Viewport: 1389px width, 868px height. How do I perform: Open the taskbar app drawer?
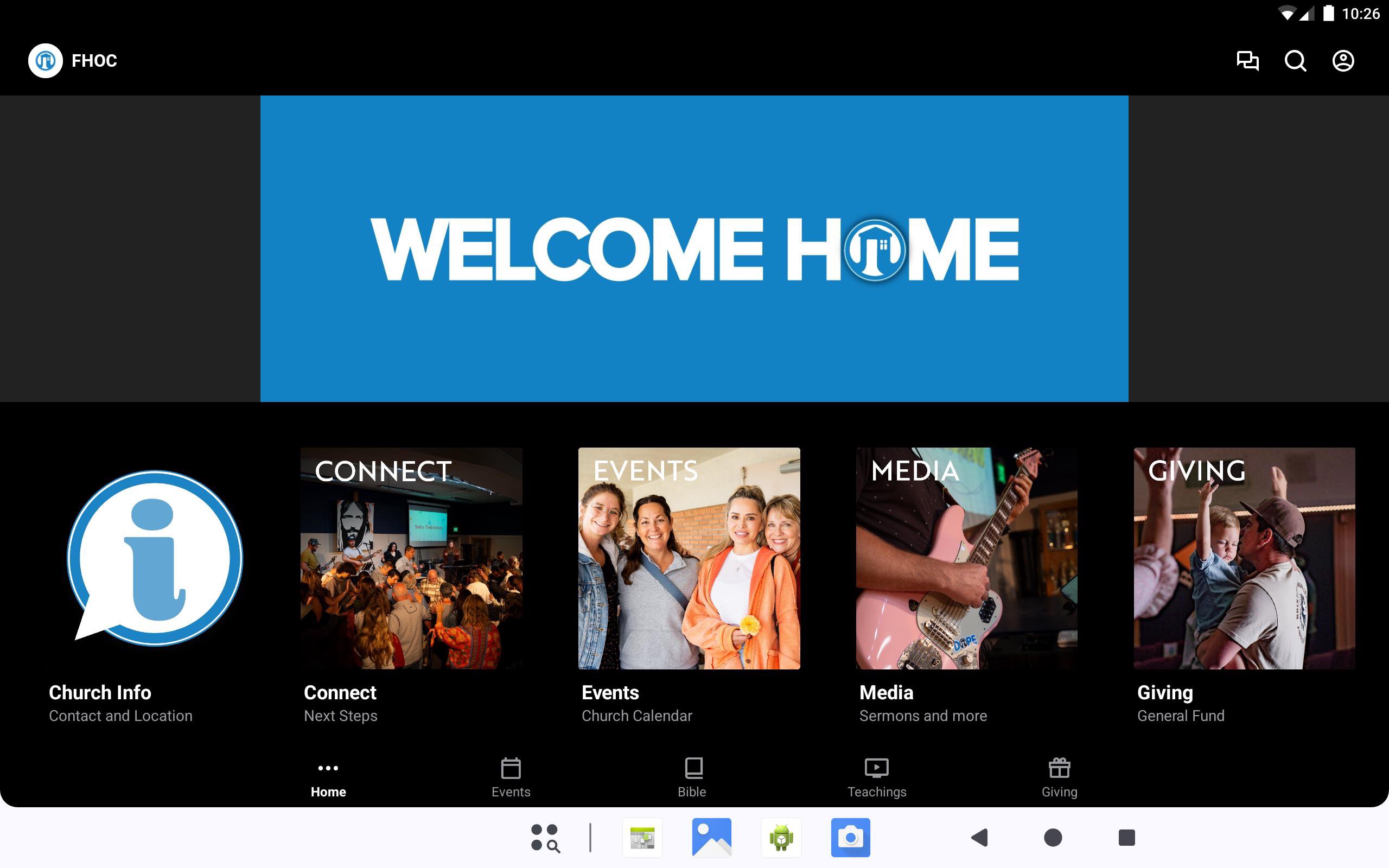tap(545, 838)
